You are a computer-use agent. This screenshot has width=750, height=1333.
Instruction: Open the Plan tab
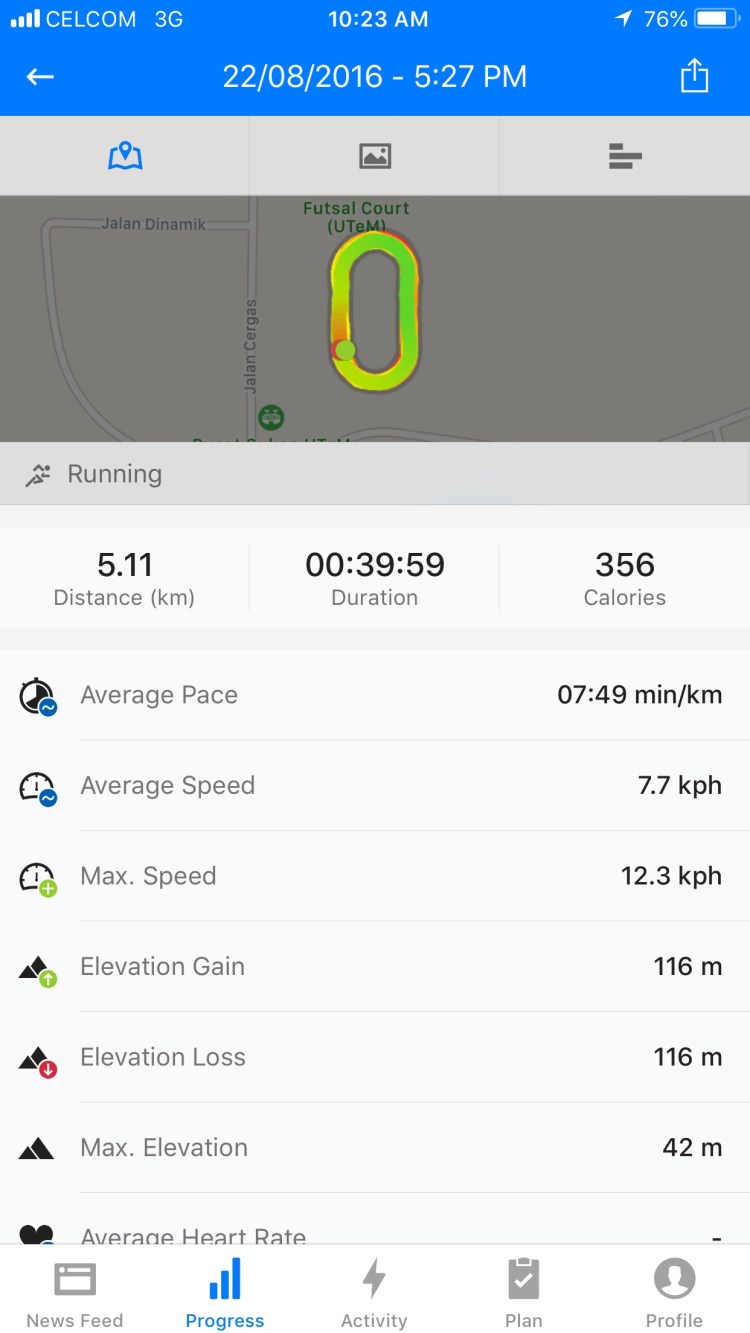(524, 1293)
